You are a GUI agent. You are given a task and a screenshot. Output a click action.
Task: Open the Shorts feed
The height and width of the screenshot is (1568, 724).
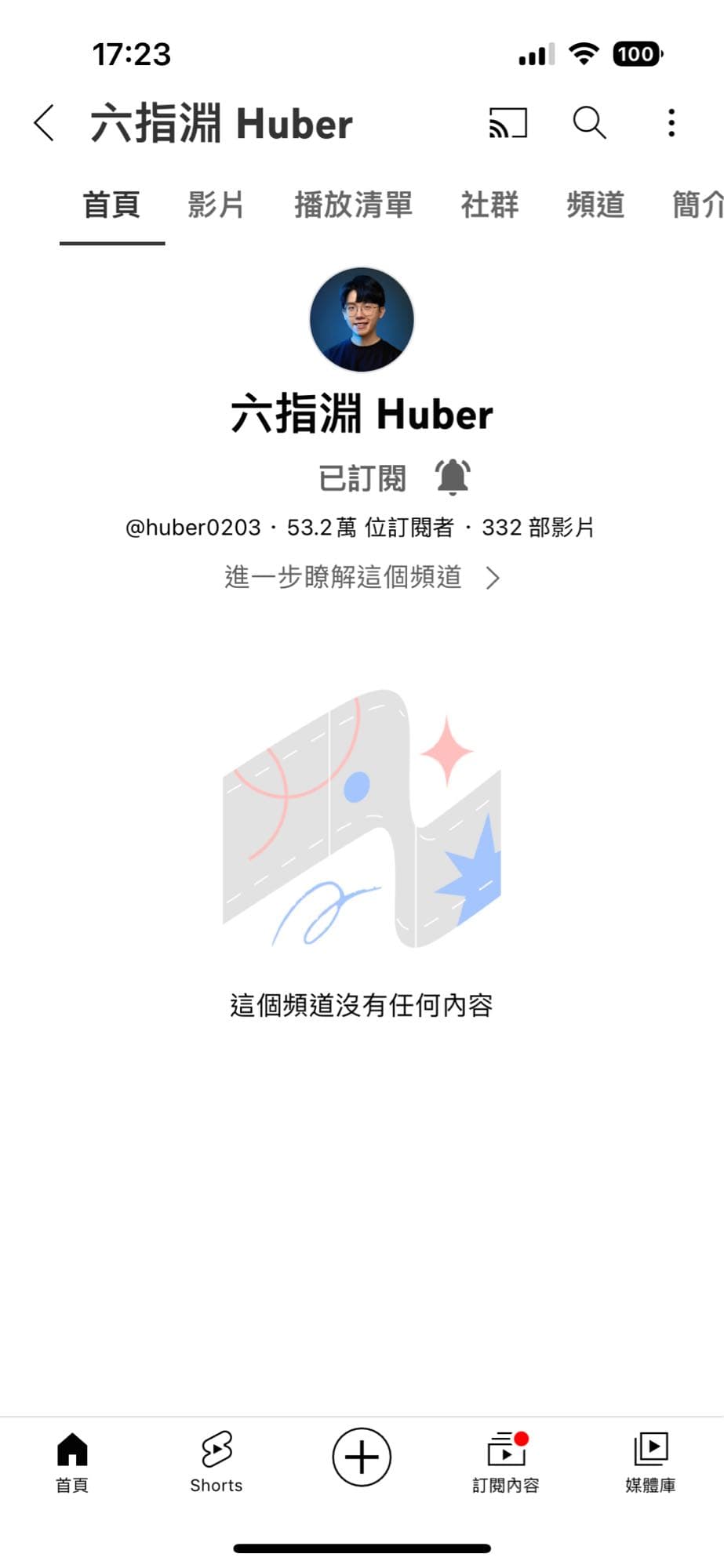(216, 1461)
